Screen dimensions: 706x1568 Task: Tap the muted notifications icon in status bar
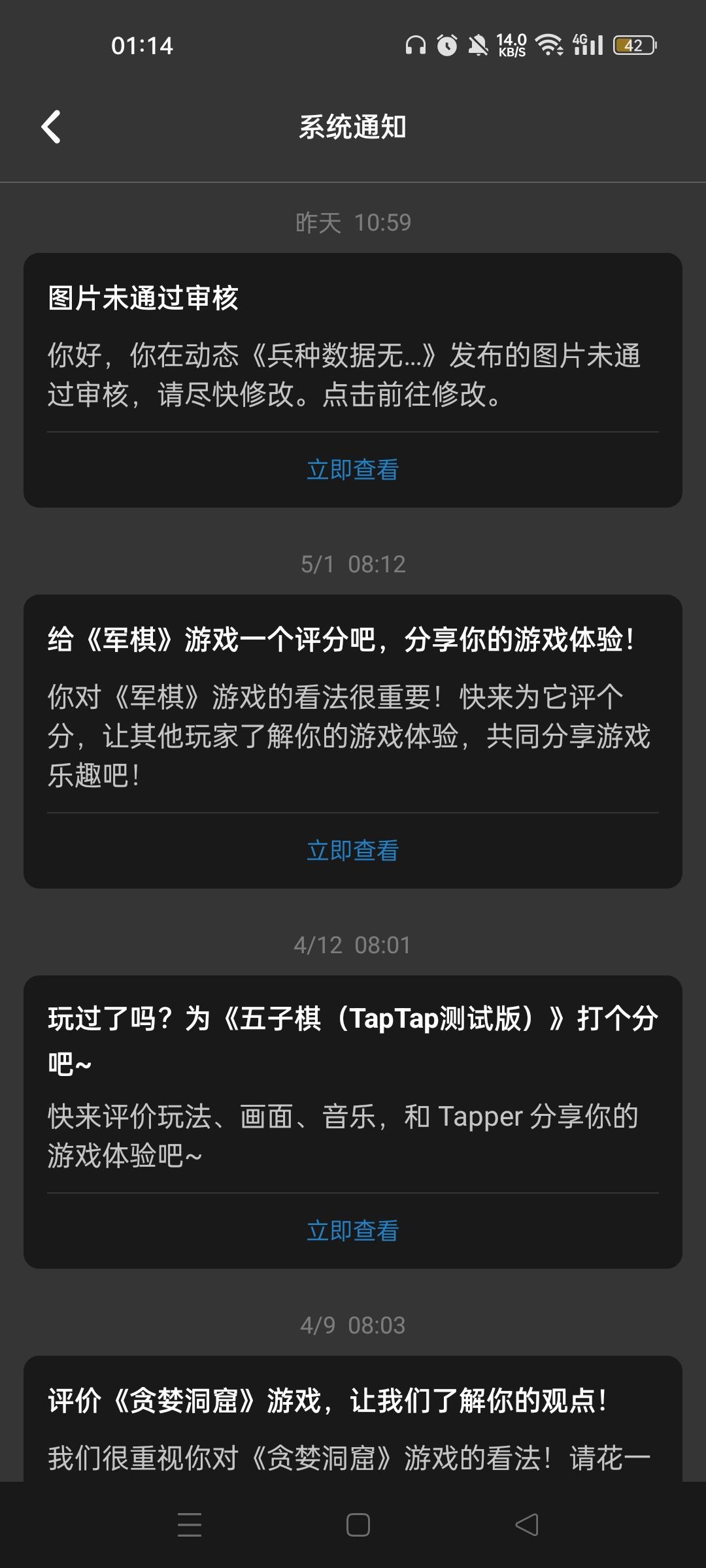[480, 44]
